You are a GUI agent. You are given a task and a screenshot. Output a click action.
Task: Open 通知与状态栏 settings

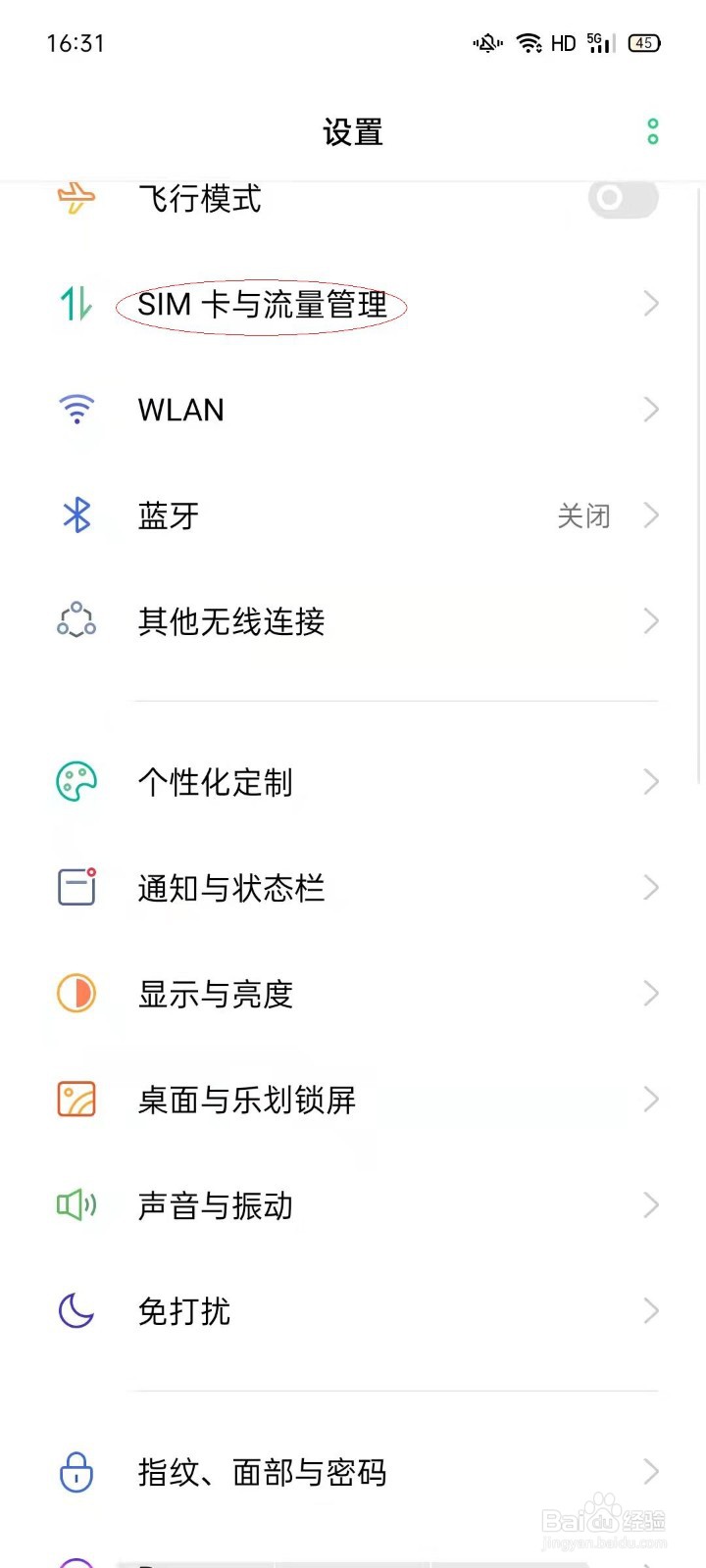point(353,888)
